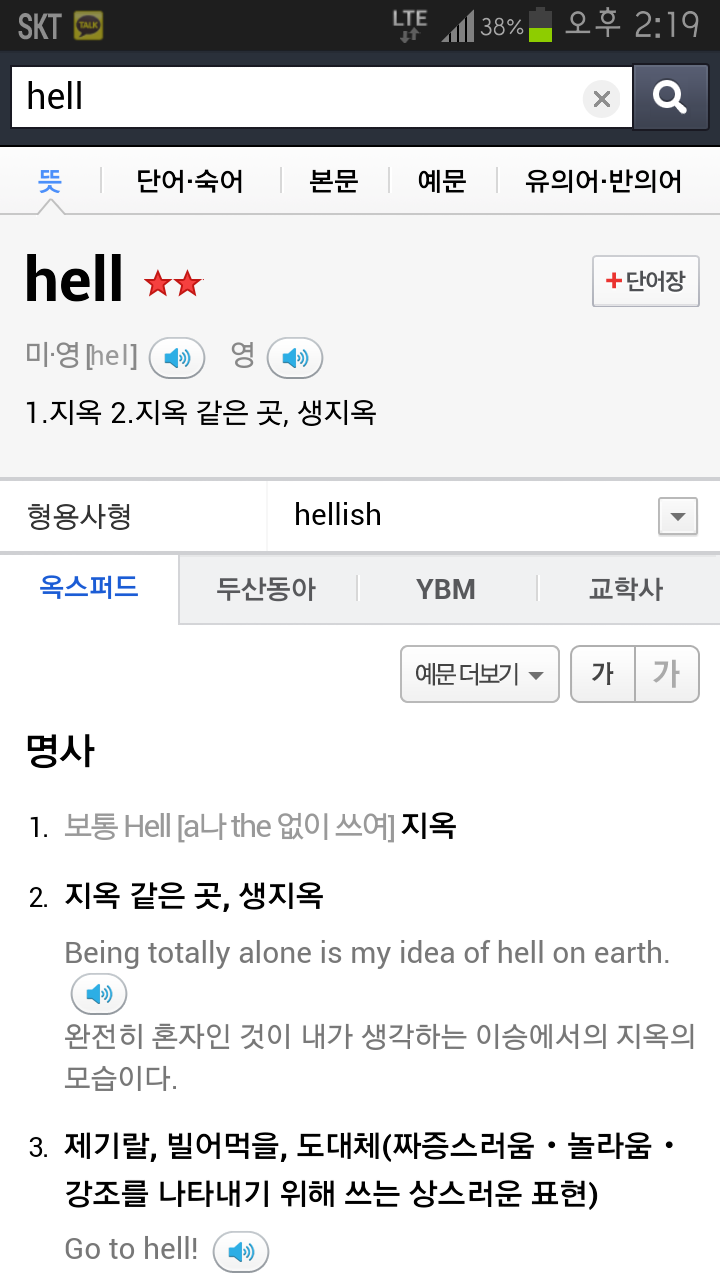Play the American (미·영) pronunciation audio
The image size is (720, 1280).
click(x=177, y=357)
